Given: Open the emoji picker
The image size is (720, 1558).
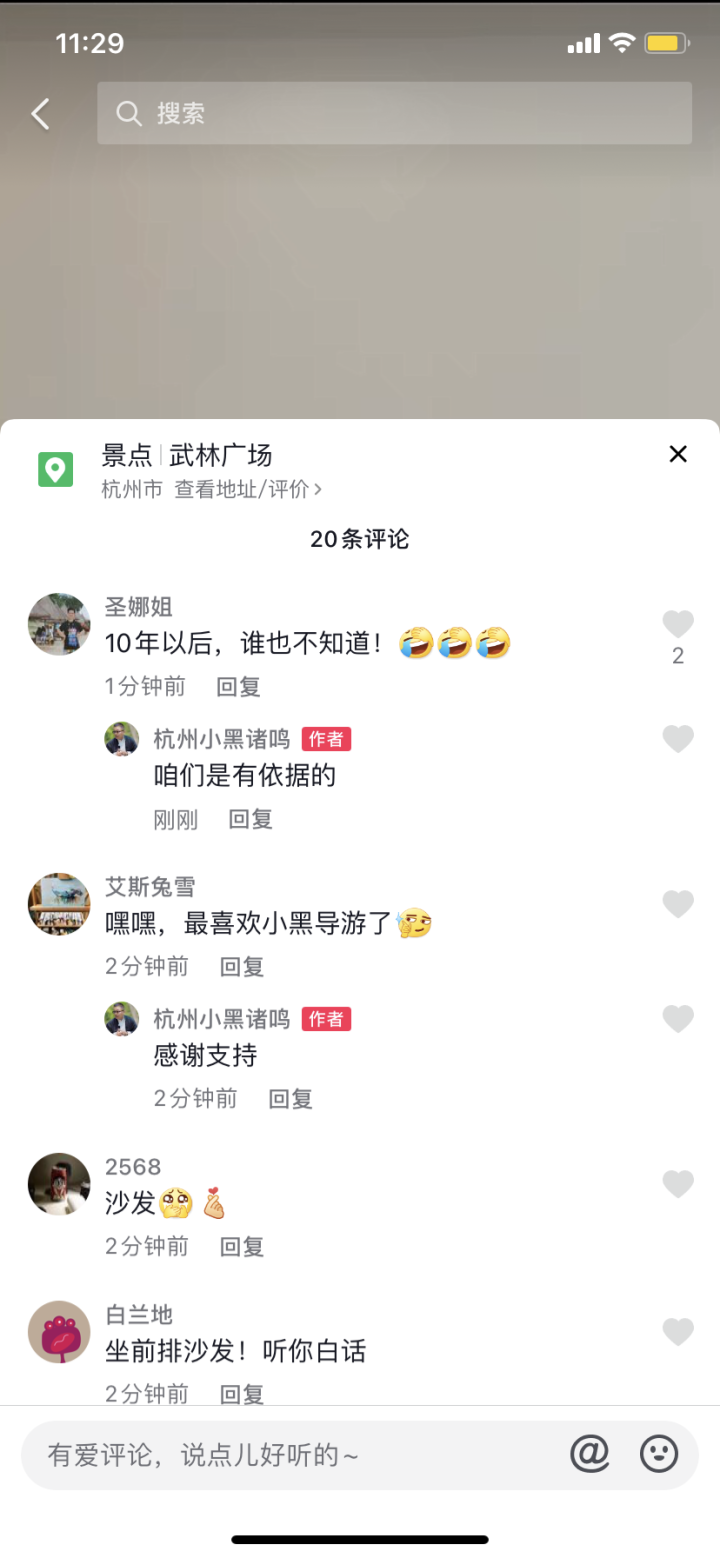Looking at the screenshot, I should pyautogui.click(x=659, y=1454).
